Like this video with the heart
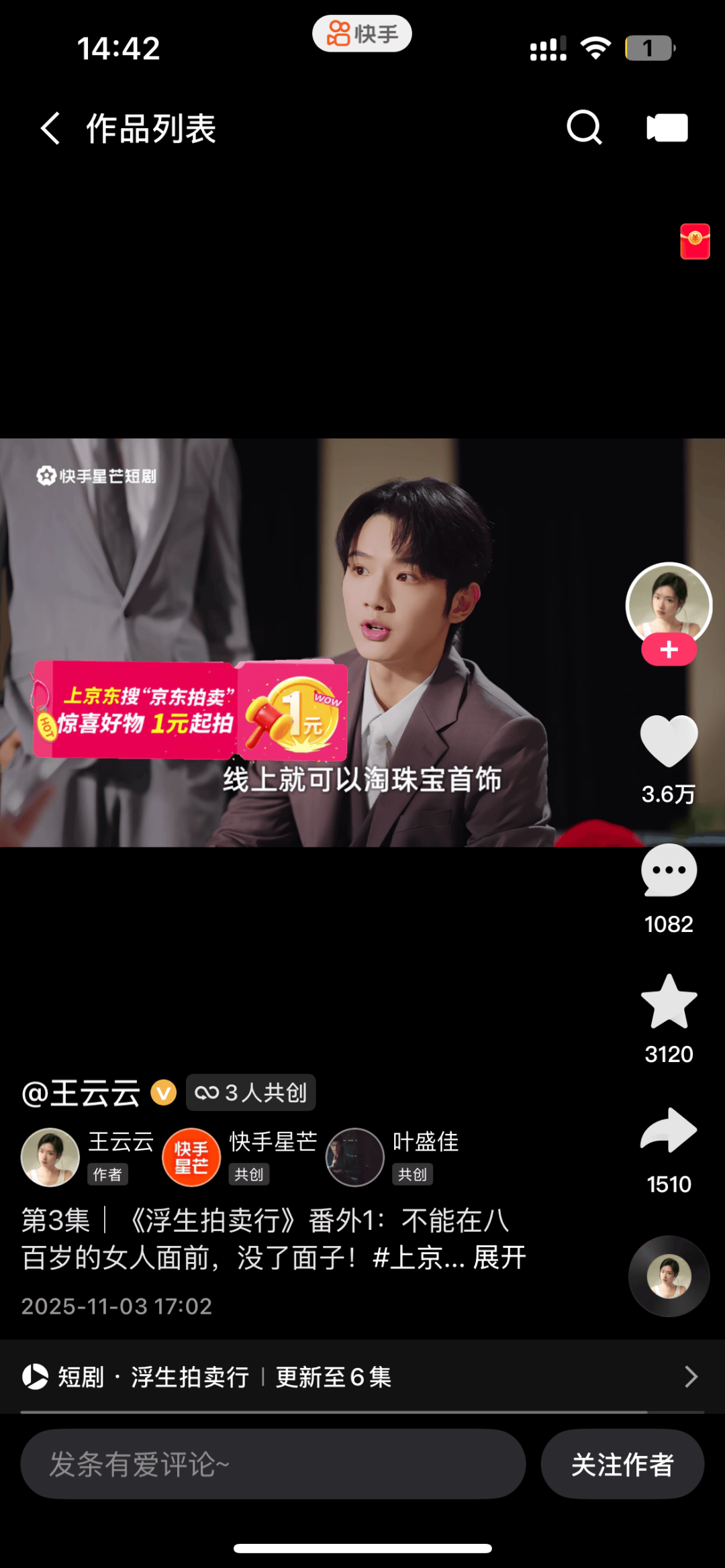 tap(669, 741)
